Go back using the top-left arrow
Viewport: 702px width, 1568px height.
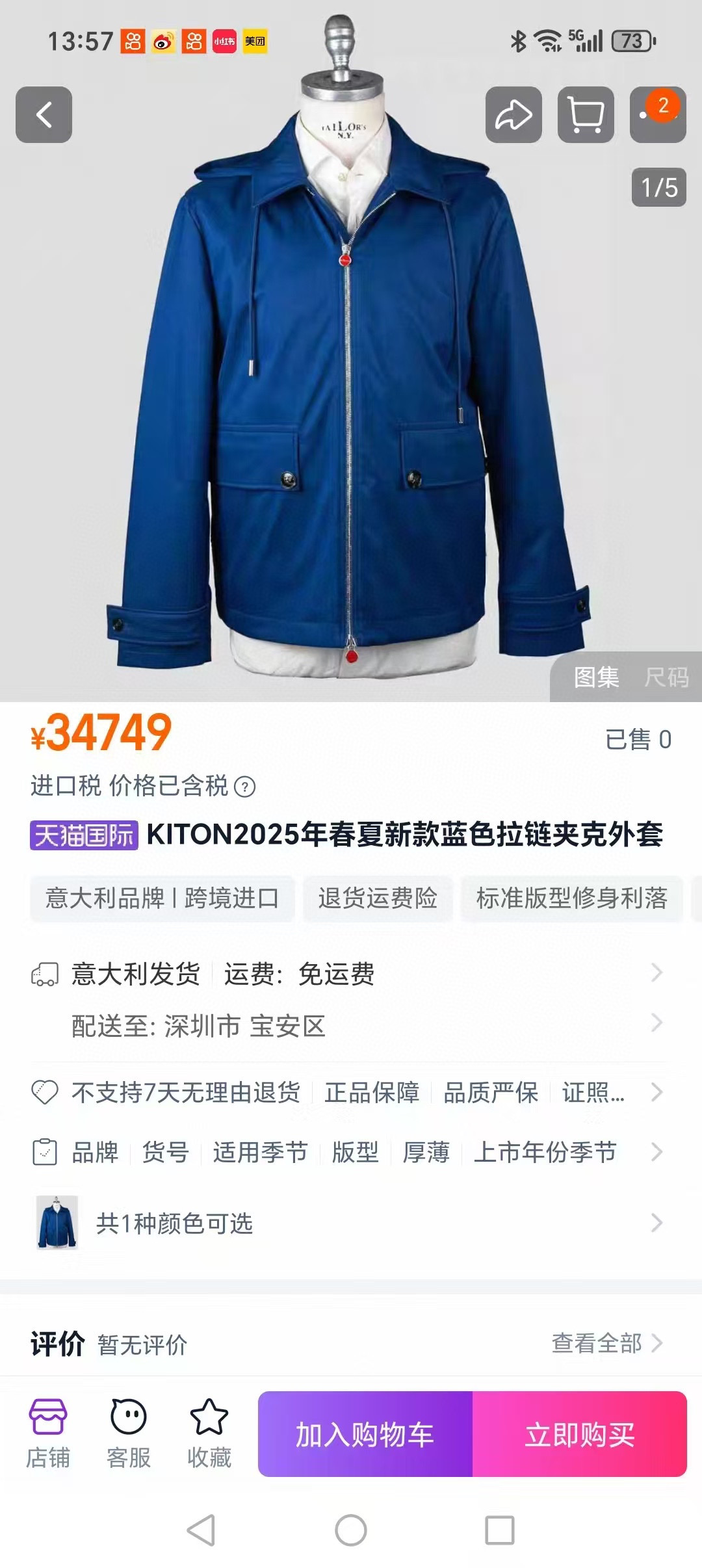tap(44, 115)
